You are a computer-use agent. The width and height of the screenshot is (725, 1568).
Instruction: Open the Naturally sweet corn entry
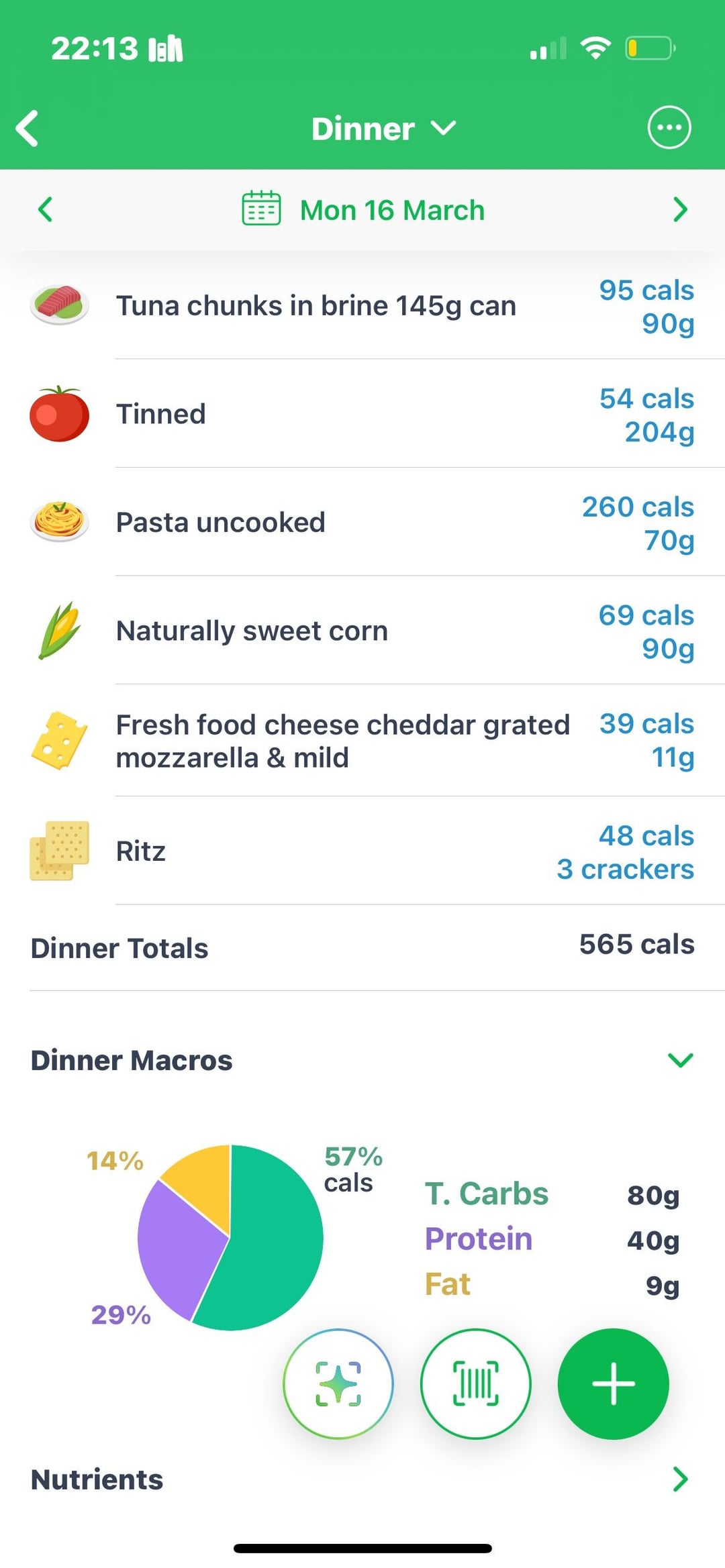(362, 631)
